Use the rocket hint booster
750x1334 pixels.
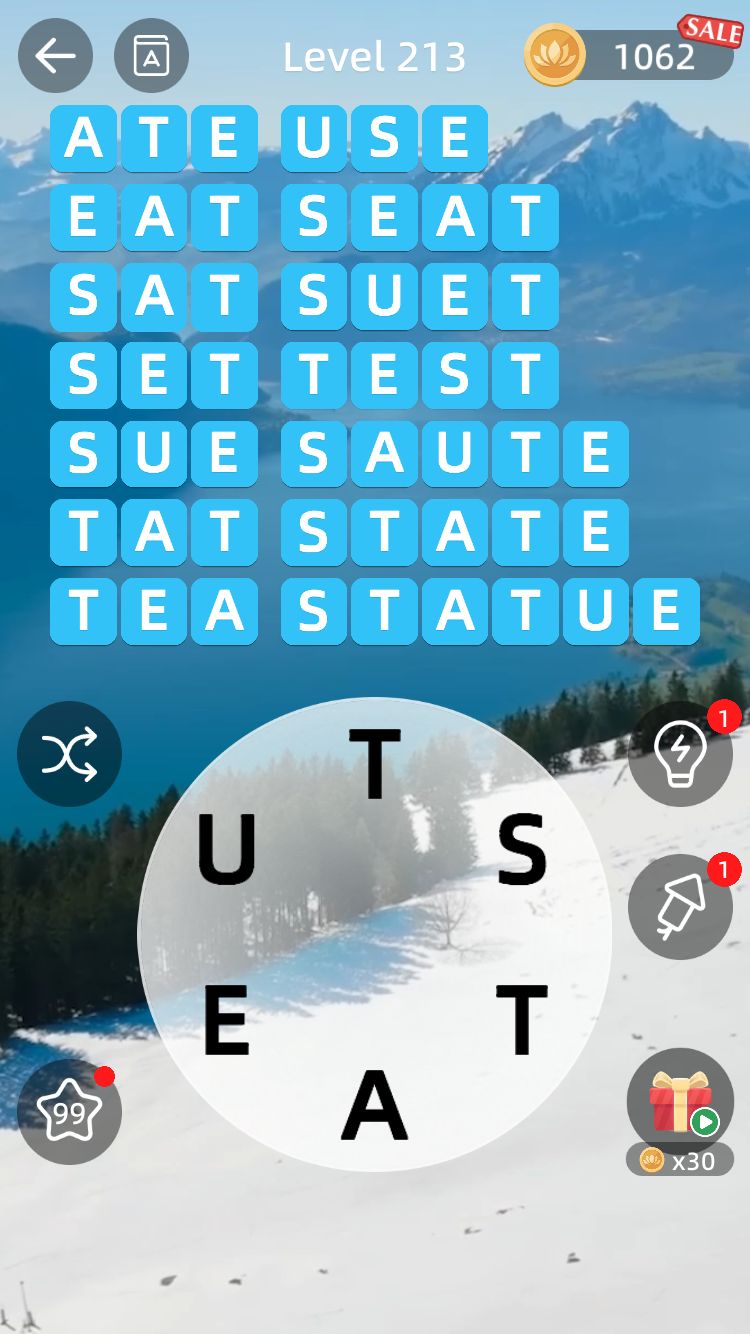click(x=680, y=906)
